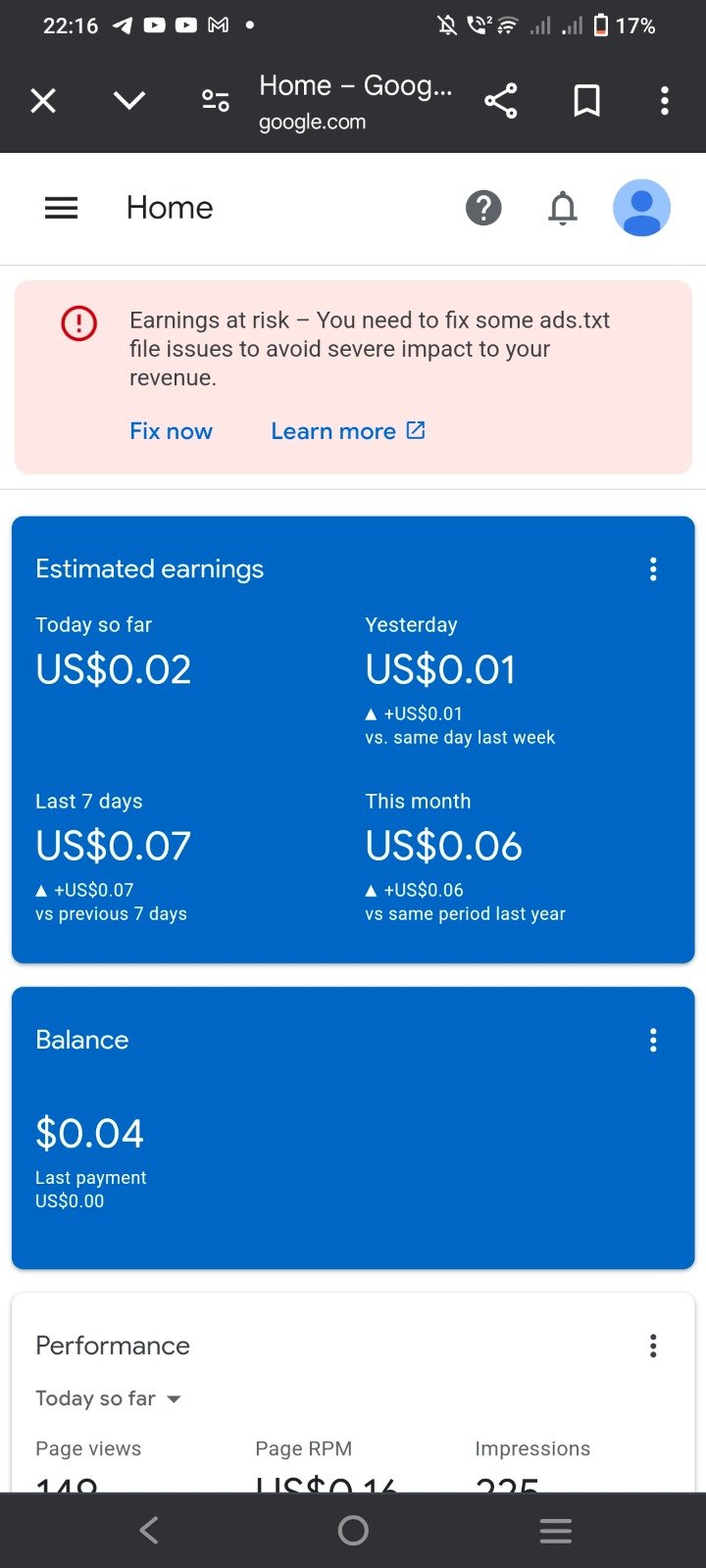Share this page
The image size is (706, 1568).
tap(501, 101)
